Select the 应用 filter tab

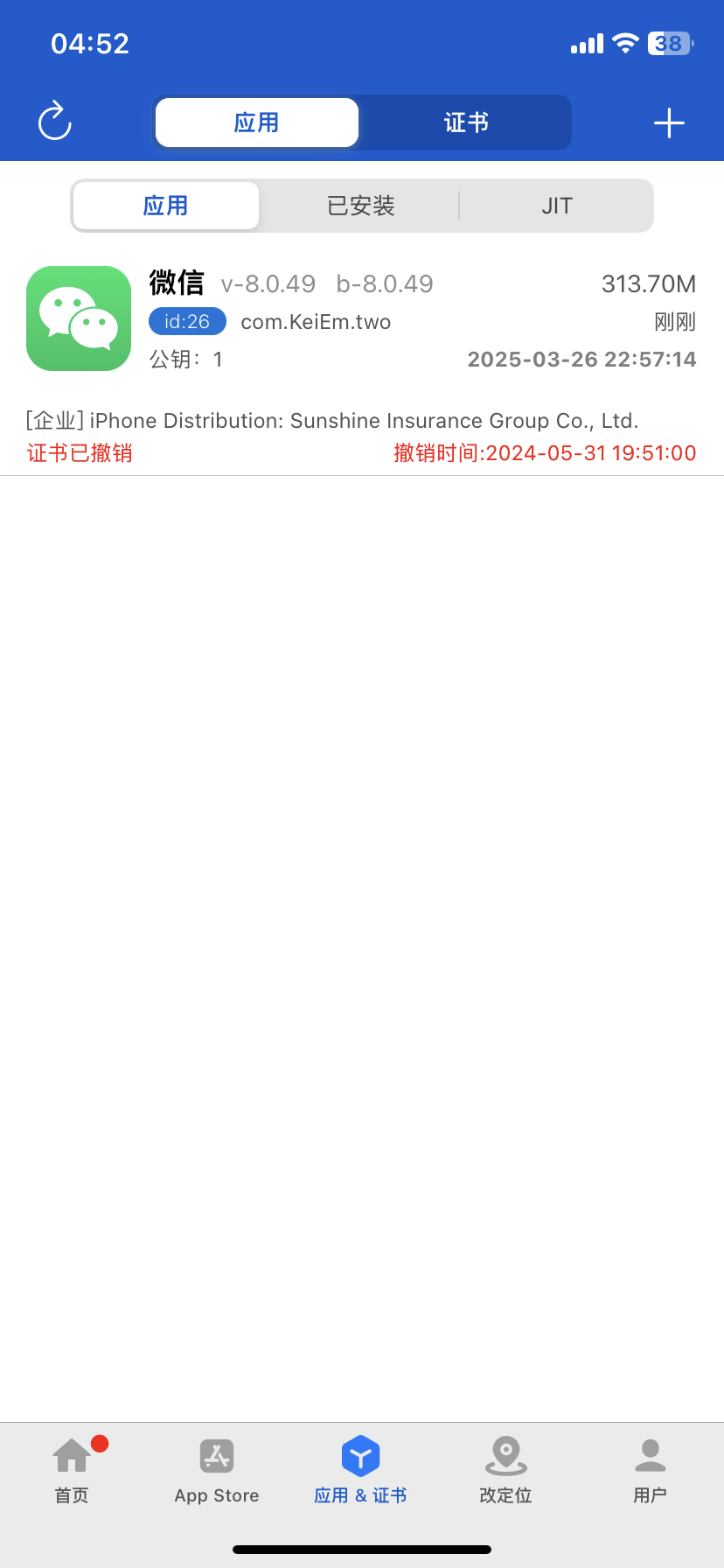[x=165, y=205]
